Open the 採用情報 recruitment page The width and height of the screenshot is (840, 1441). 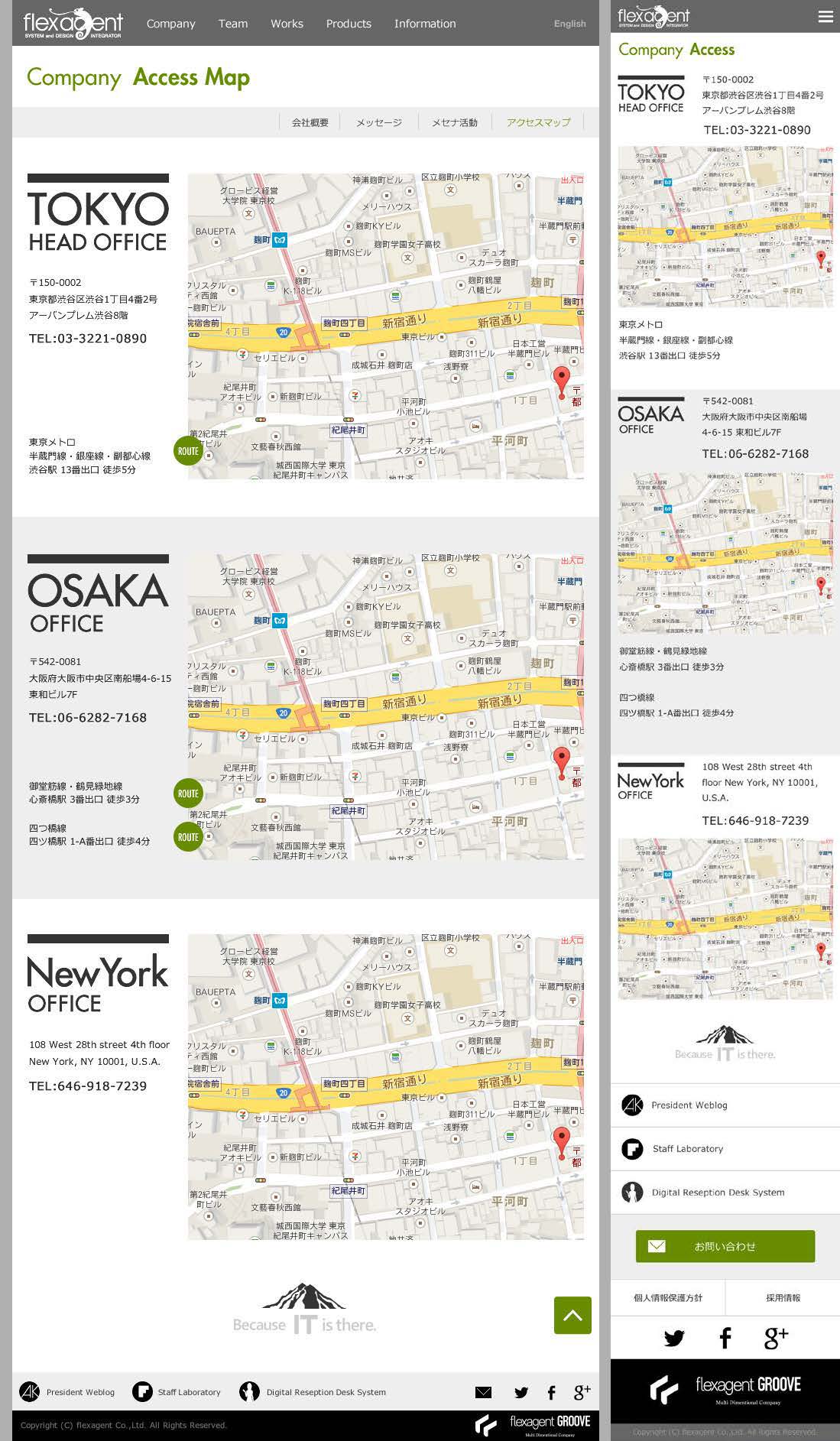coord(783,1297)
